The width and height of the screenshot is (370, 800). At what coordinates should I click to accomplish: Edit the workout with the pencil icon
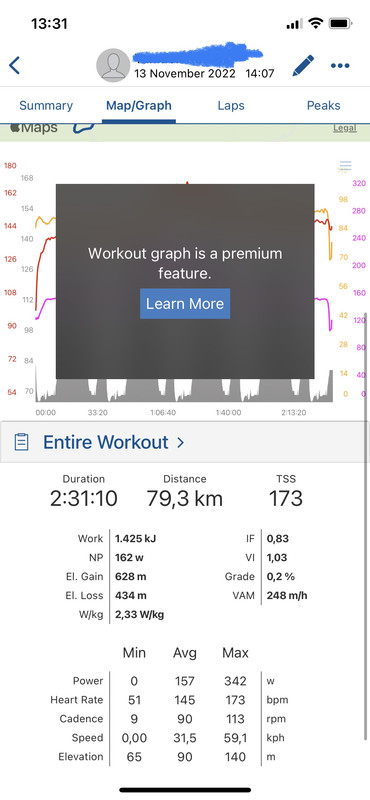303,66
